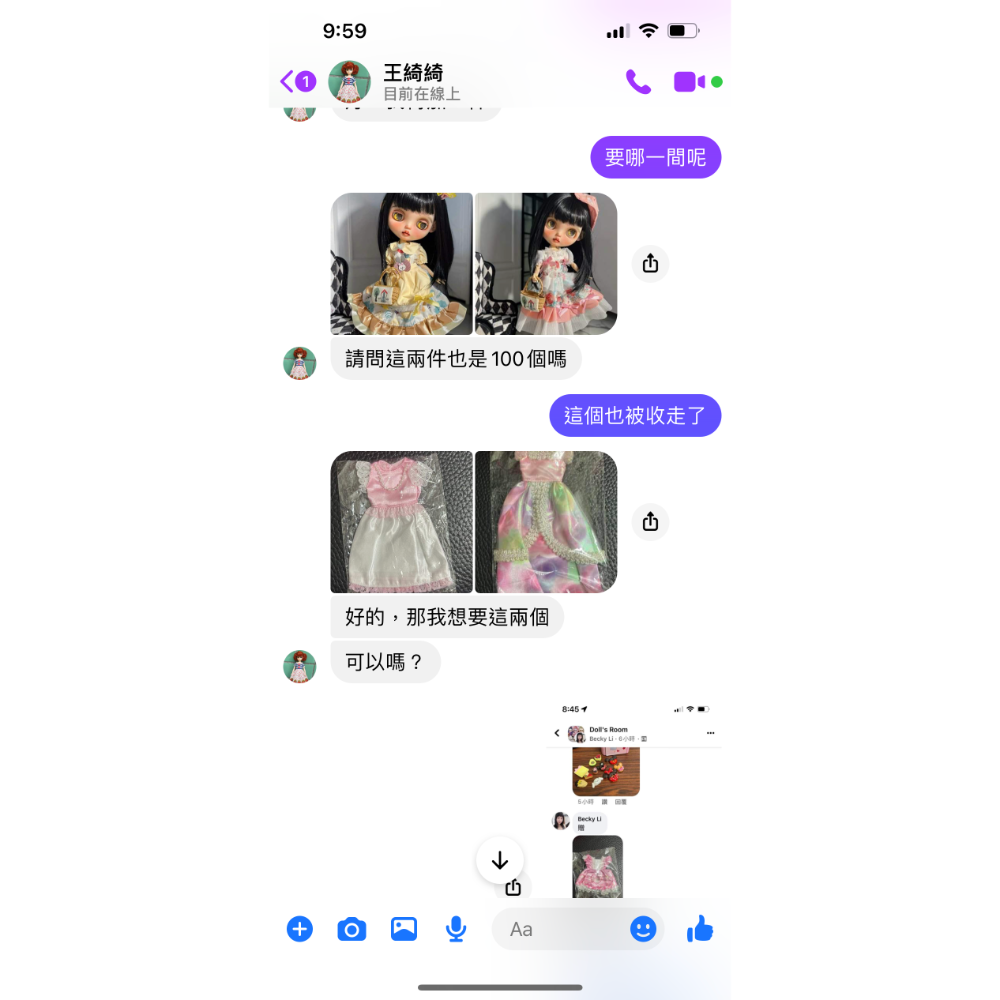Record a voice message with microphone

pos(456,929)
